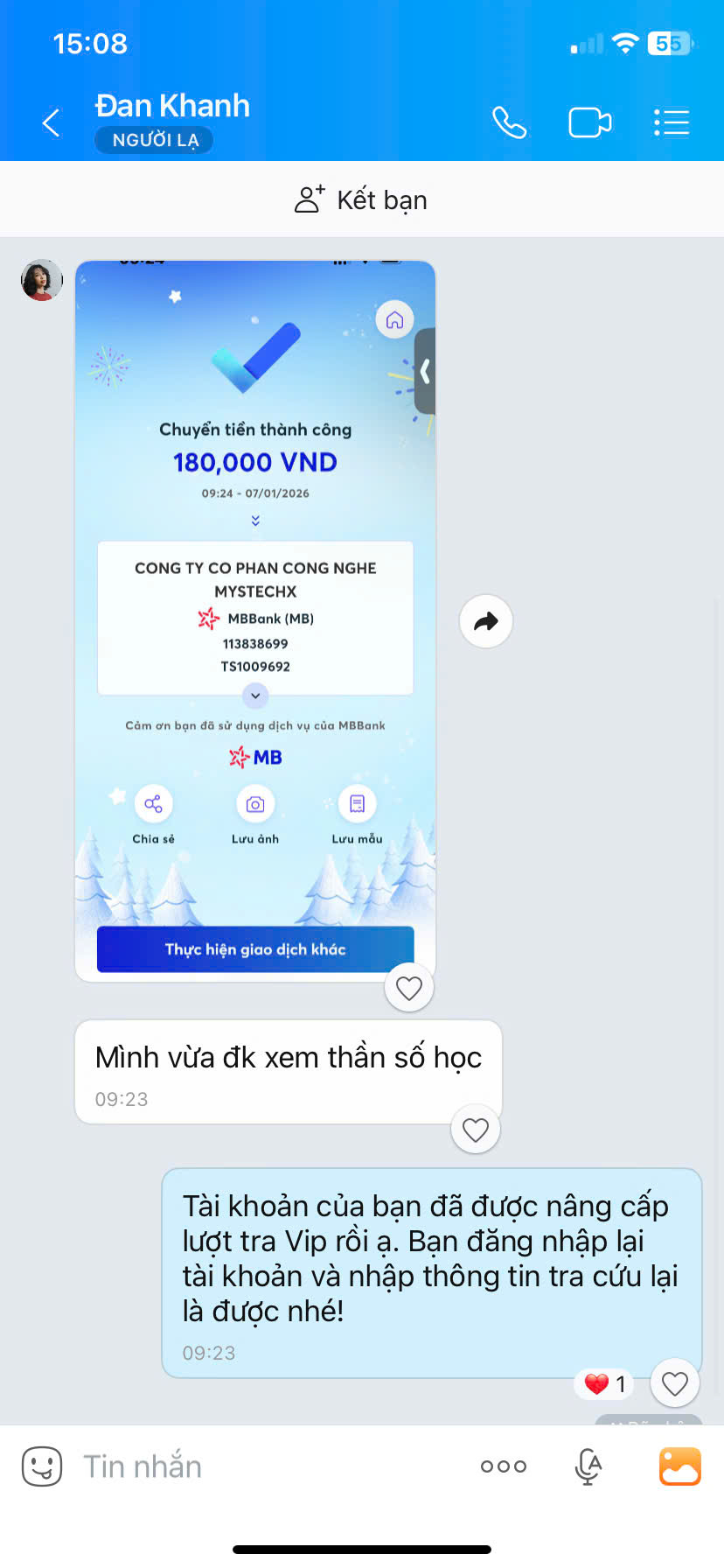View the heart reaction count
This screenshot has width=724, height=1568.
(x=605, y=1383)
